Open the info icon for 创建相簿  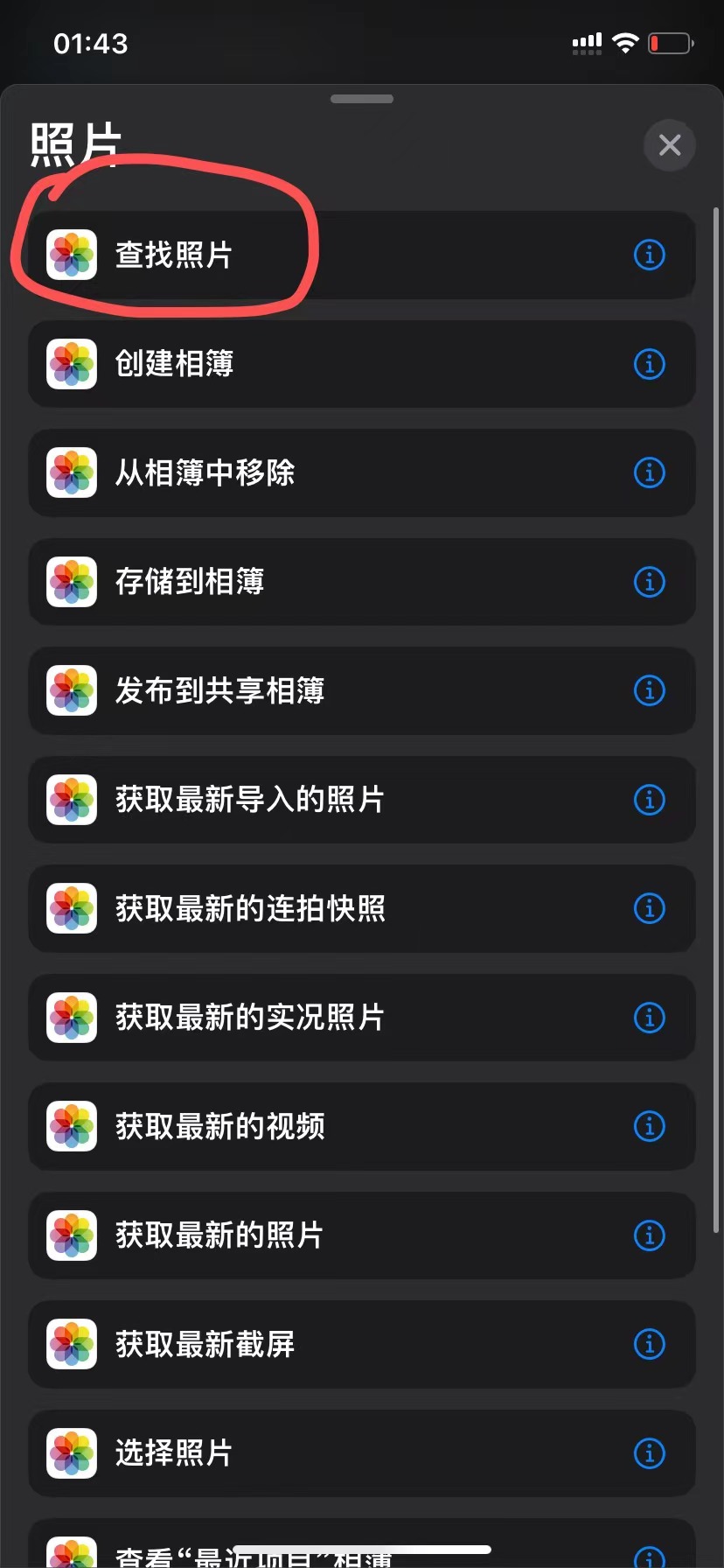tap(649, 364)
